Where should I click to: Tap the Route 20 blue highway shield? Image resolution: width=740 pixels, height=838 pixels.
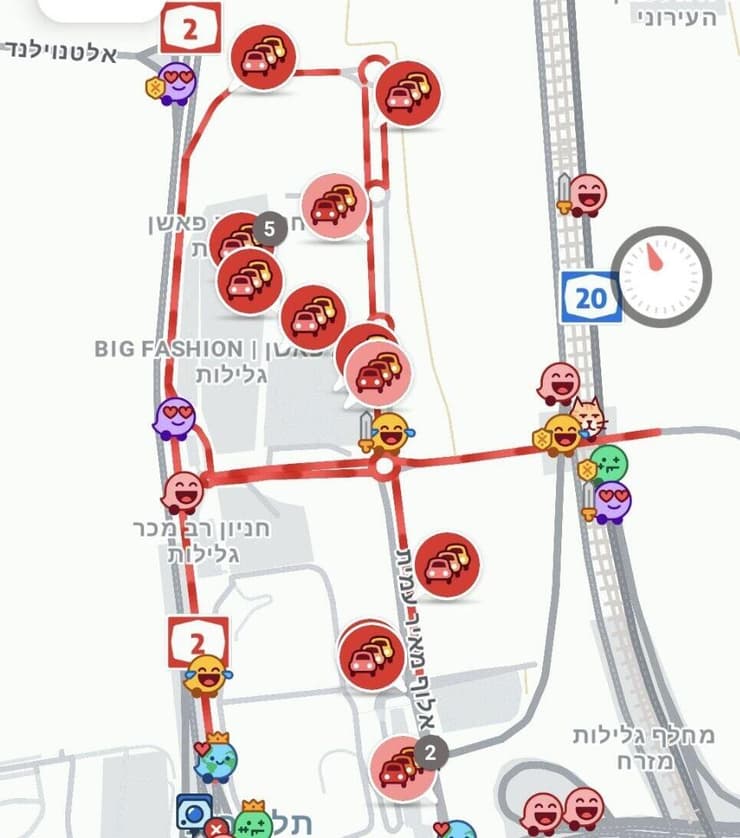point(592,295)
